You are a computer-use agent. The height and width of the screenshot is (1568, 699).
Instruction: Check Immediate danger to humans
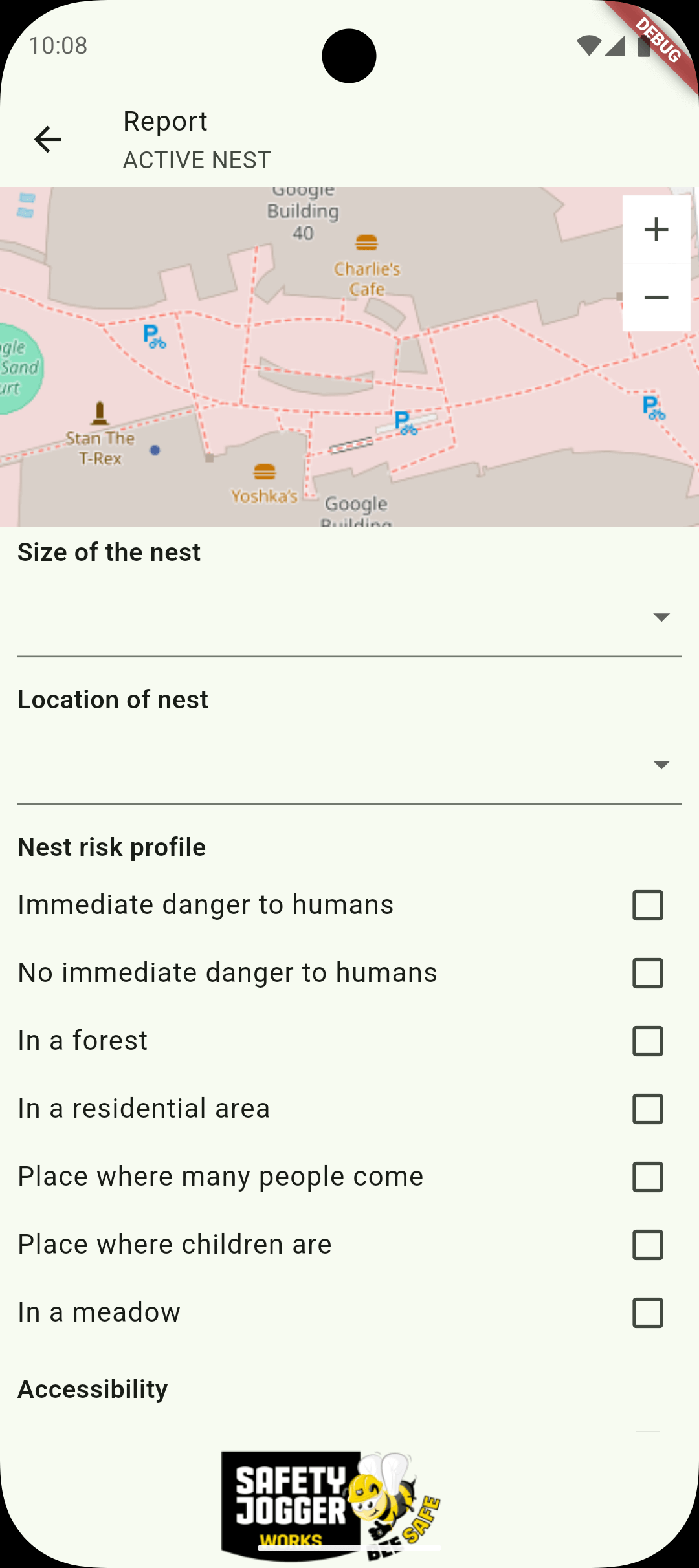point(648,905)
